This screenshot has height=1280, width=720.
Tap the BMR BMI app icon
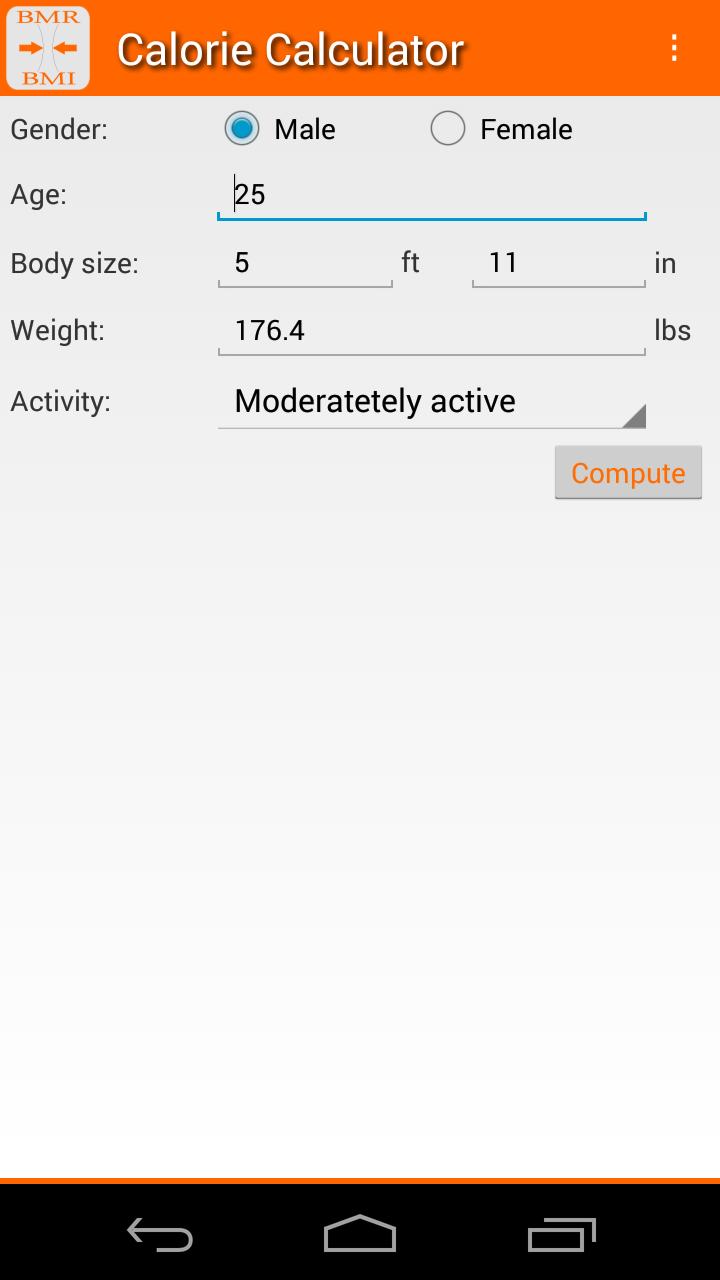pyautogui.click(x=48, y=48)
